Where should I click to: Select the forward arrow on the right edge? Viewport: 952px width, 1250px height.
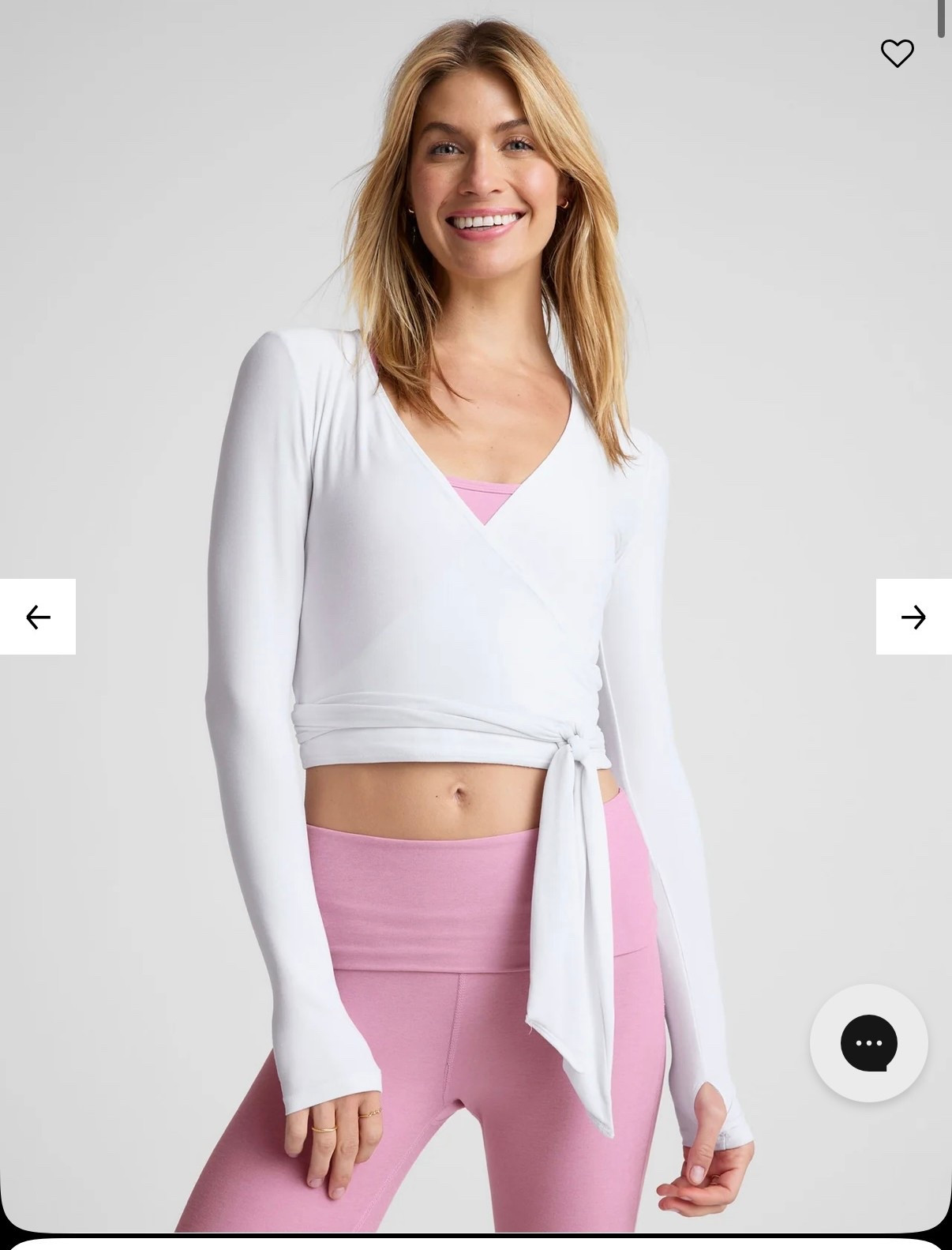pos(914,618)
